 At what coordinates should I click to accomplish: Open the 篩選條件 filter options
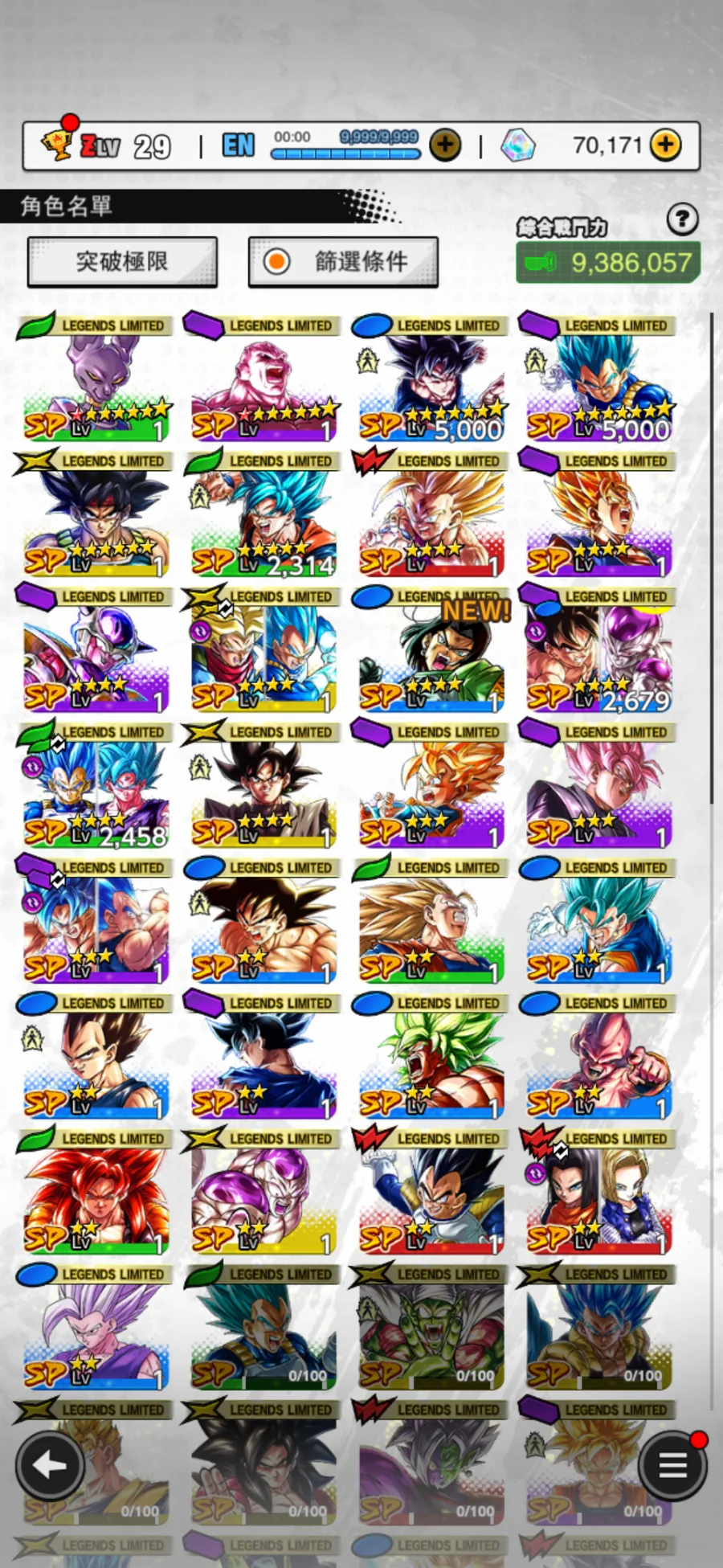click(343, 262)
